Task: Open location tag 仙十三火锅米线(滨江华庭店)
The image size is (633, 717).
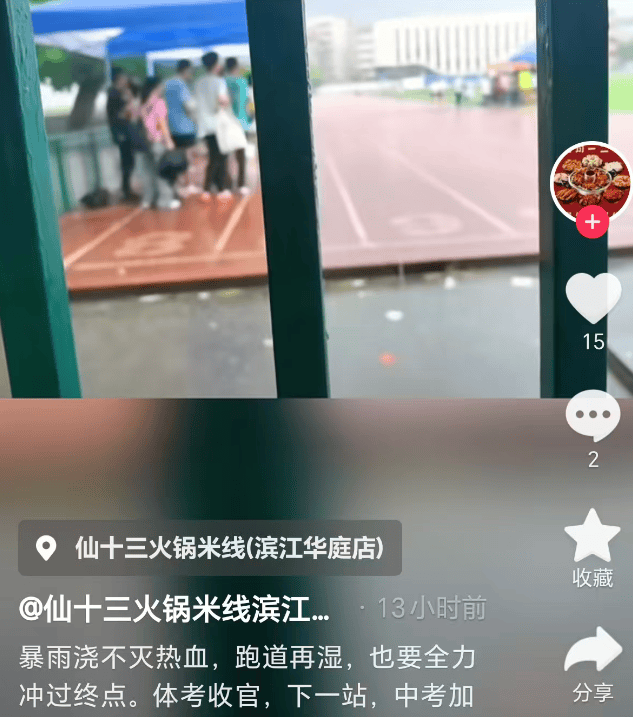Action: [210, 548]
